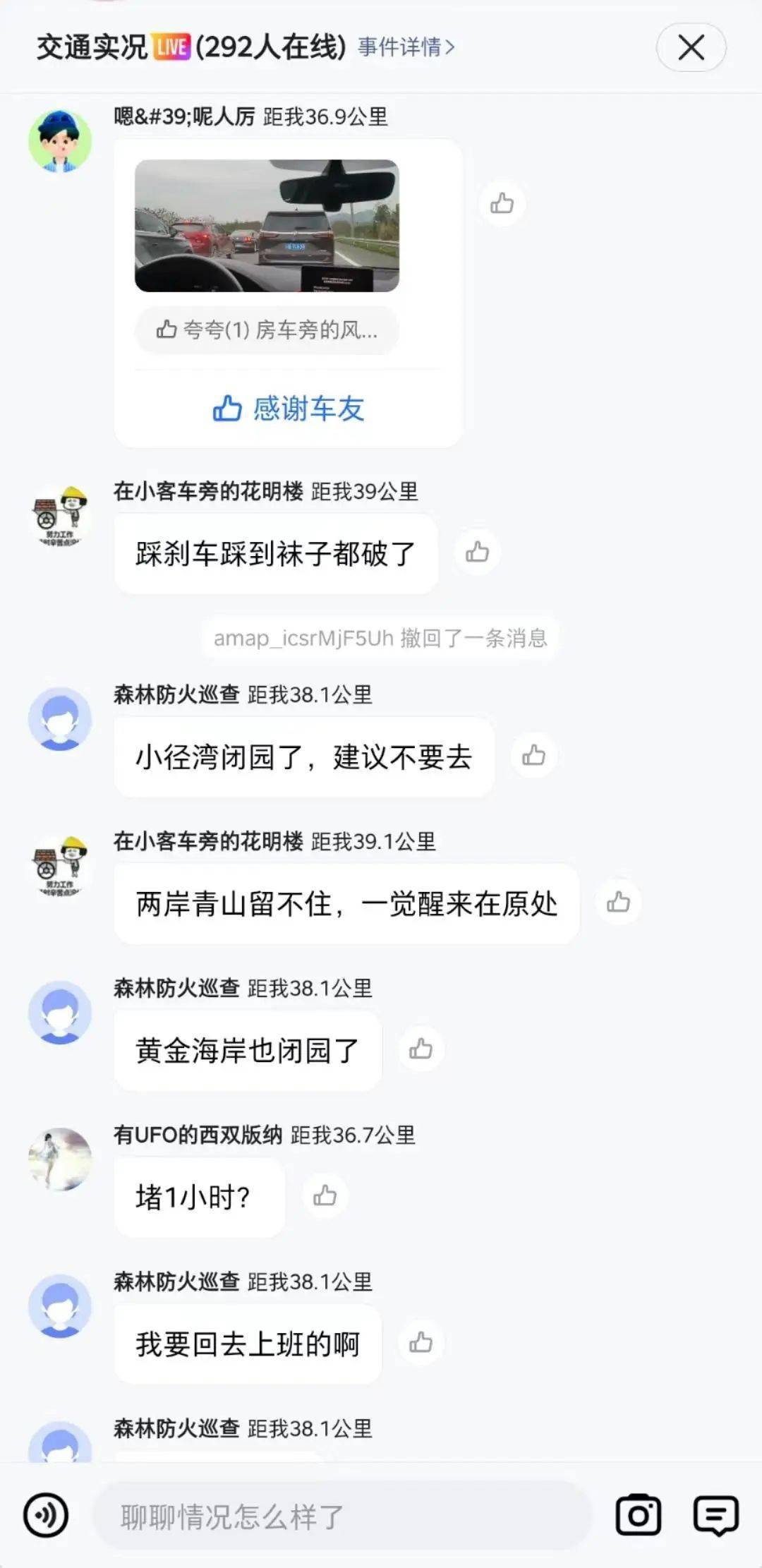762x1568 pixels.
Task: Like the 两岸青山留不住 message
Action: click(x=618, y=902)
